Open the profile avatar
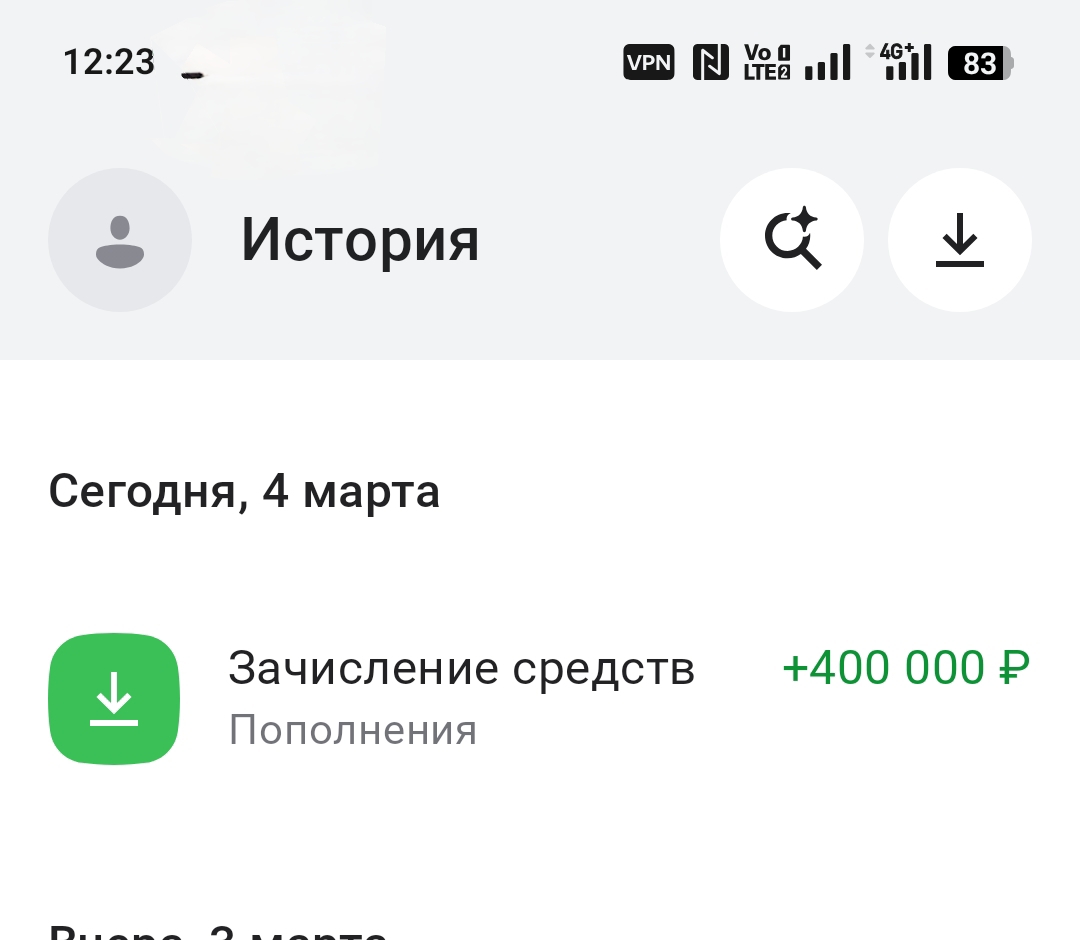The height and width of the screenshot is (940, 1080). (120, 240)
